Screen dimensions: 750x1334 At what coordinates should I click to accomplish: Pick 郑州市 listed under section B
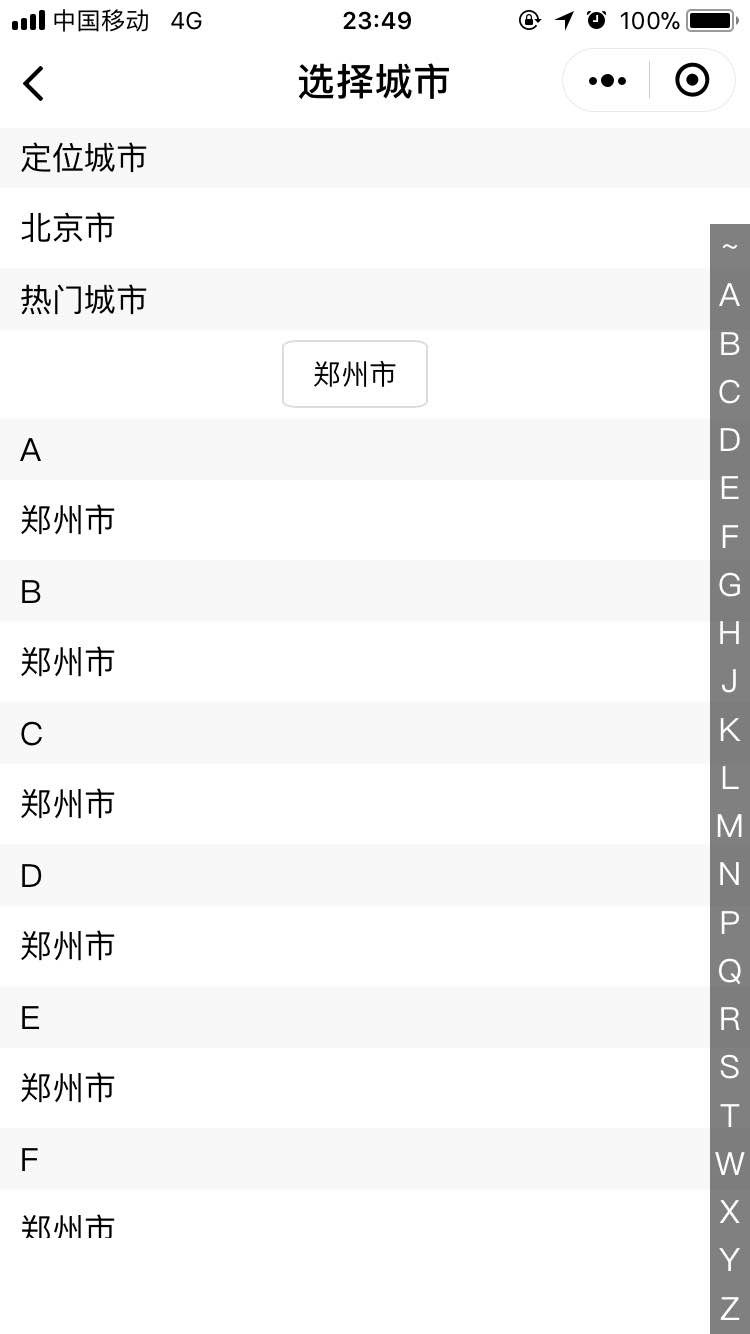[68, 662]
